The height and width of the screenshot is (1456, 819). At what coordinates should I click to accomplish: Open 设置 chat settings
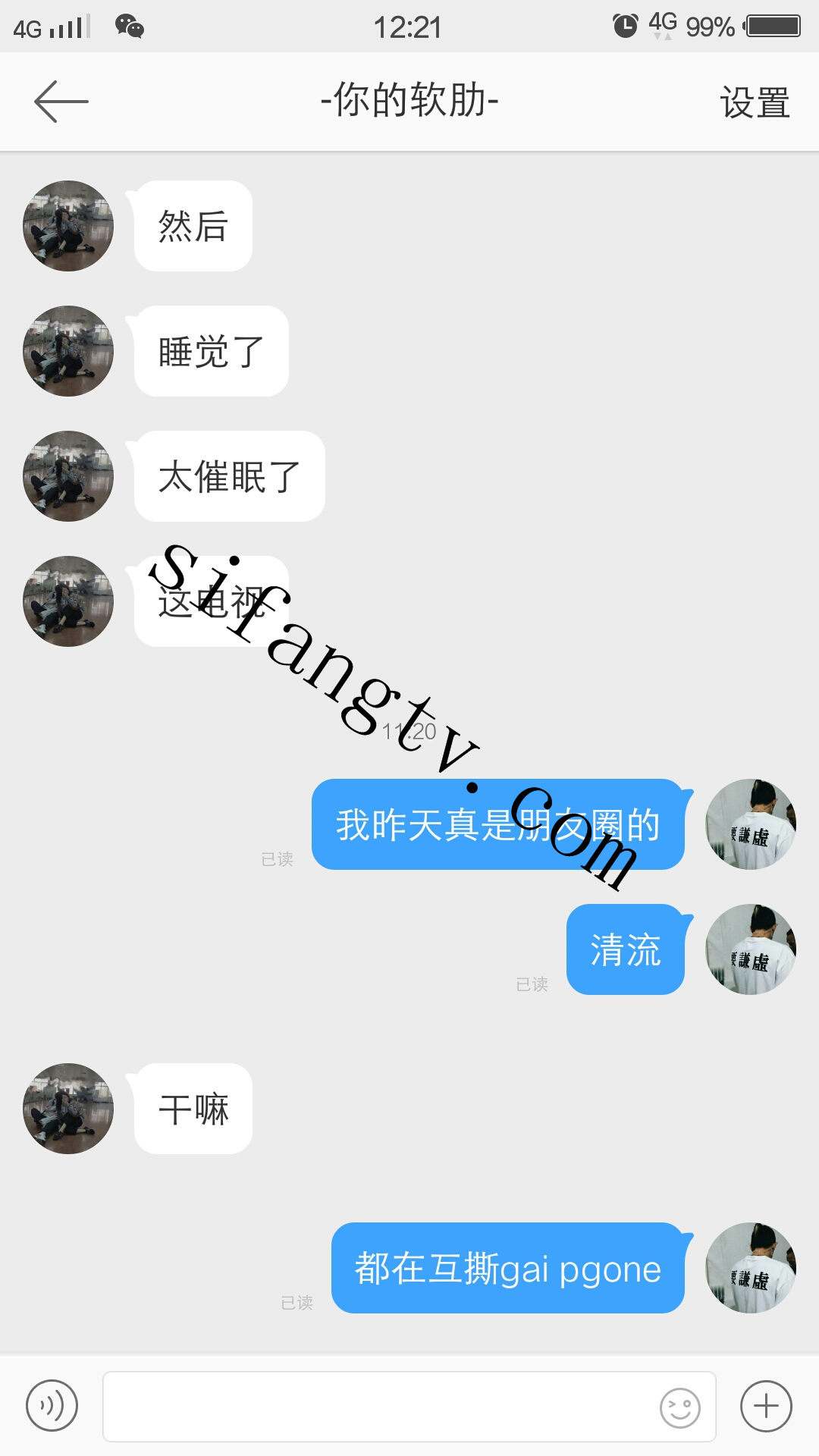(x=755, y=102)
